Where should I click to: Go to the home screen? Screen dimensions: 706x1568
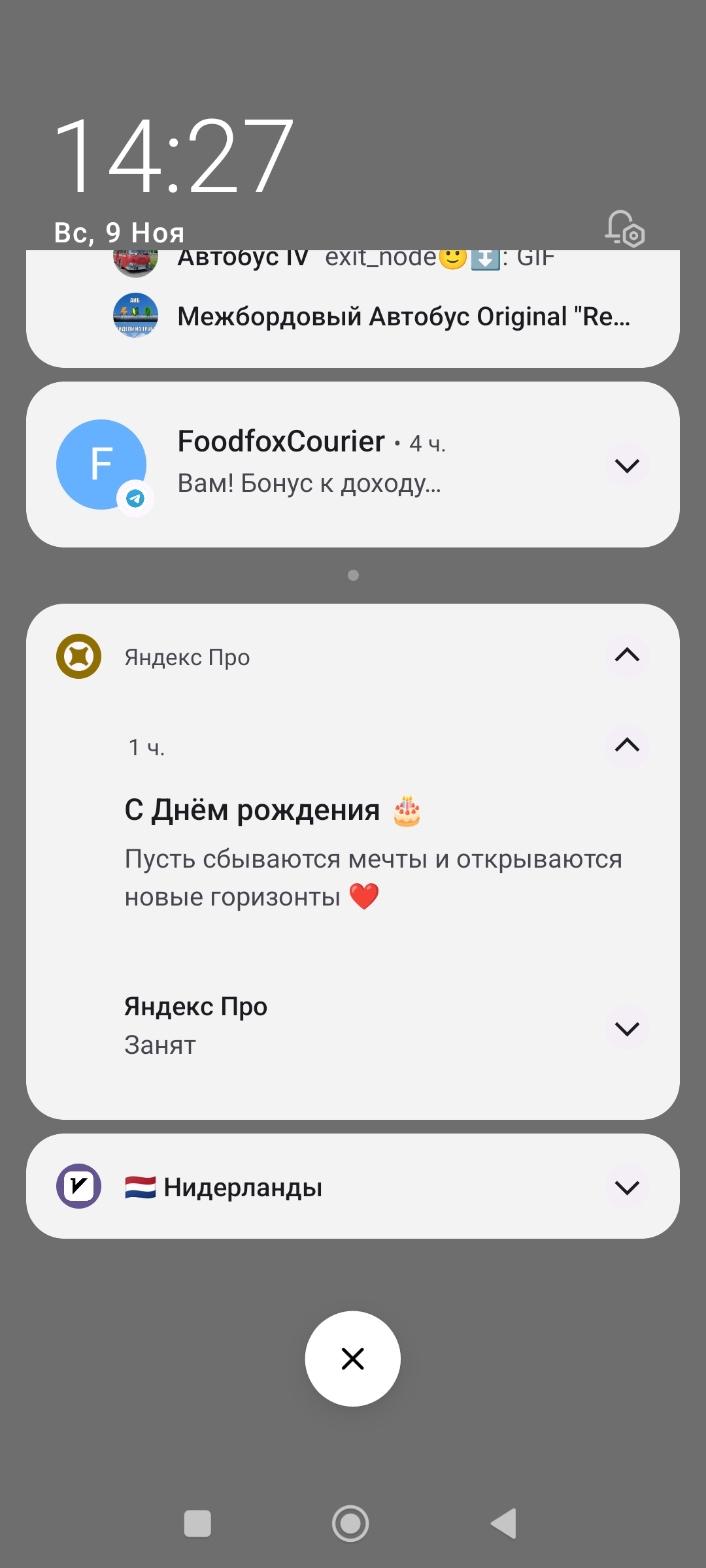pos(350,1523)
